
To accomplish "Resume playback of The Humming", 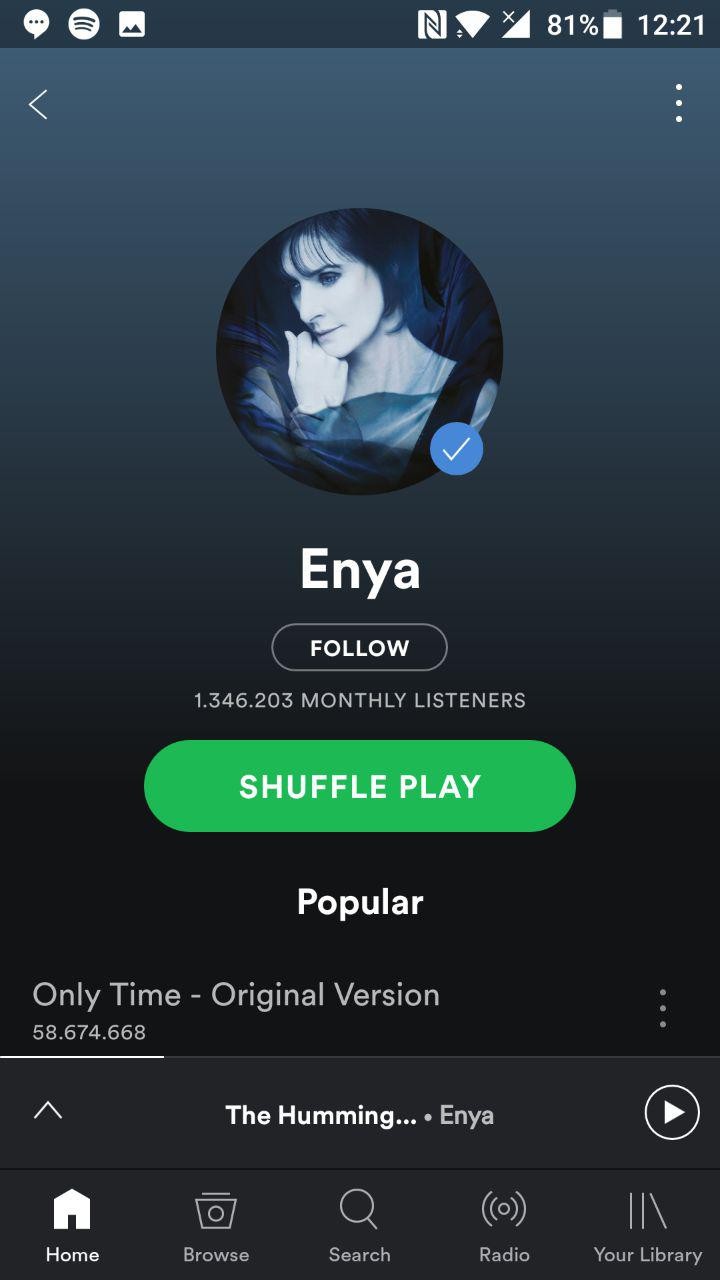I will 672,1112.
